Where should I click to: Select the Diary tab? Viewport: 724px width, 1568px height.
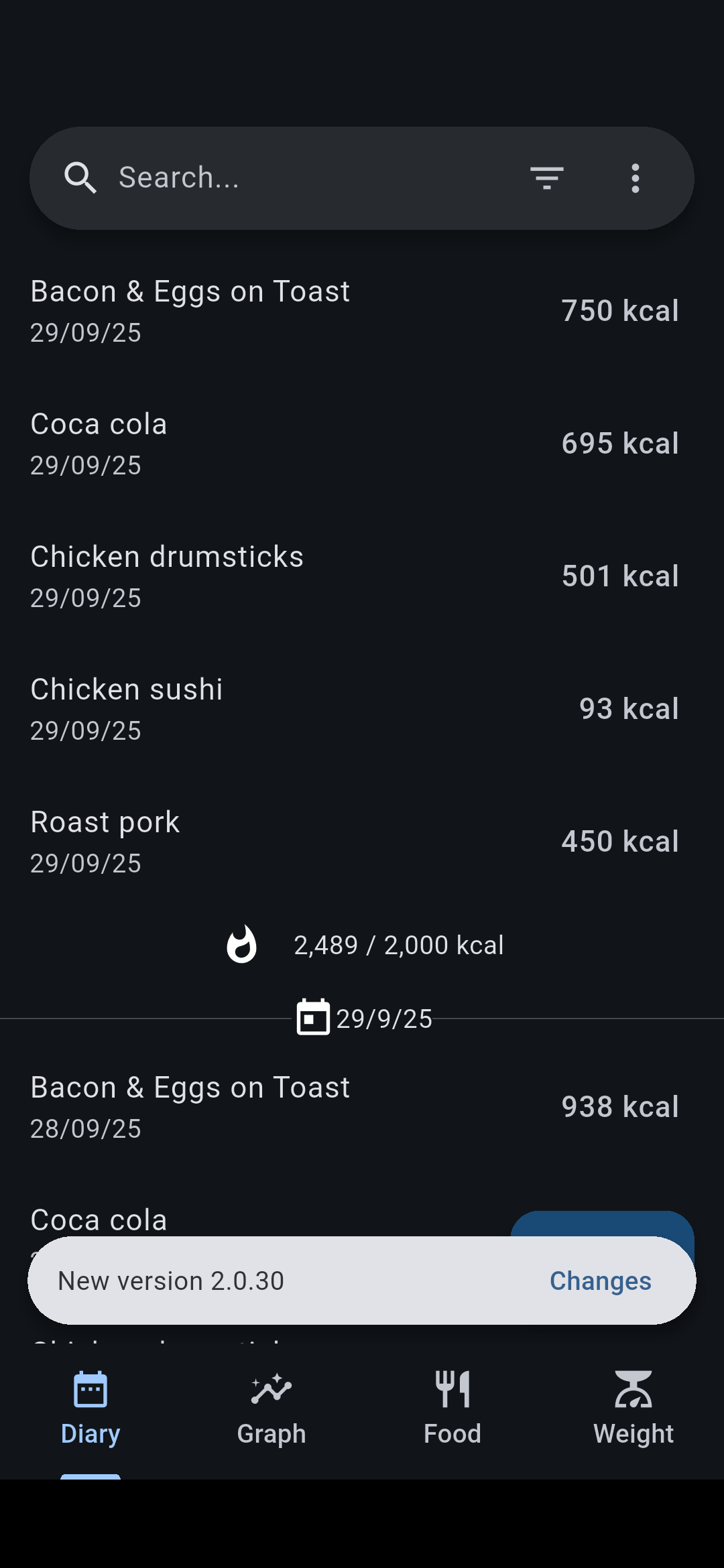pyautogui.click(x=90, y=1407)
